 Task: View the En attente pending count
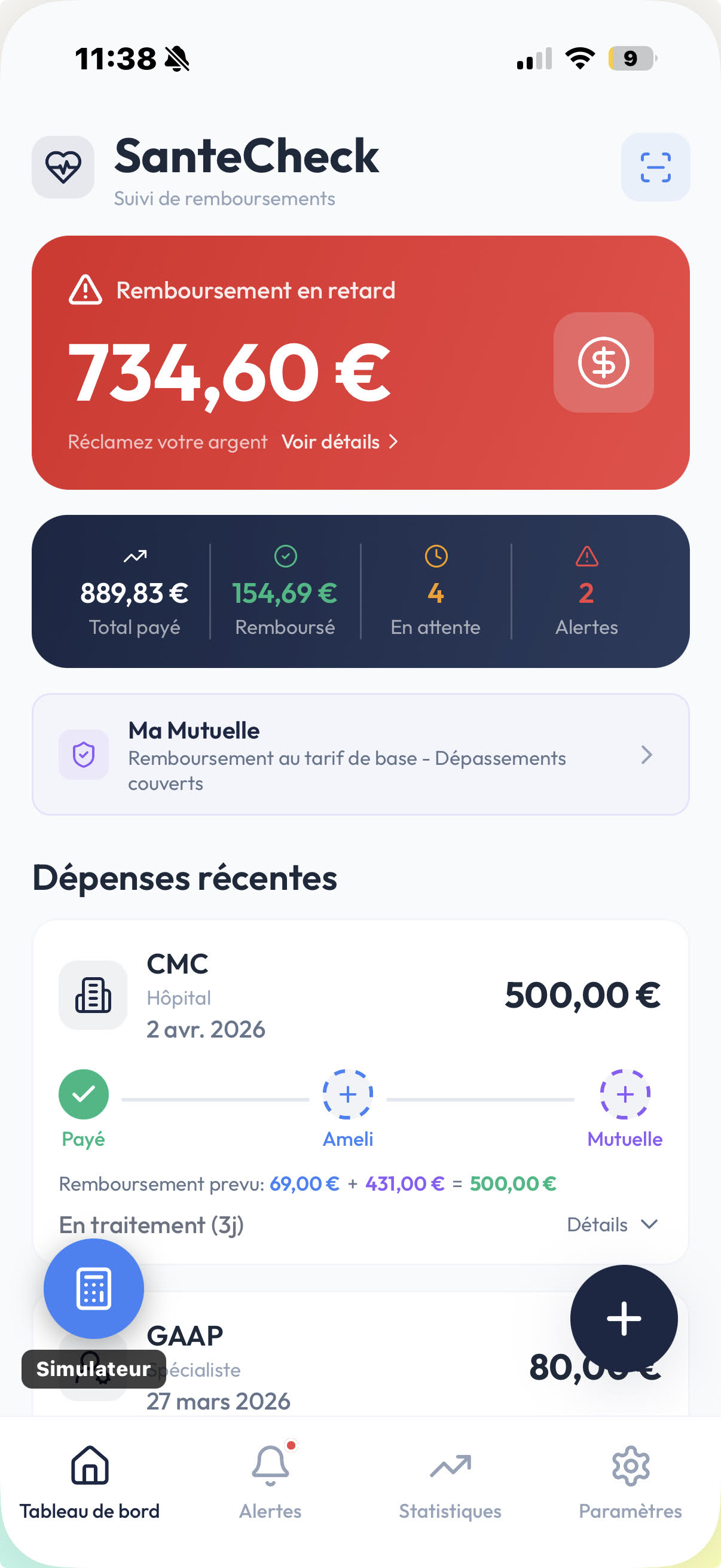436,592
